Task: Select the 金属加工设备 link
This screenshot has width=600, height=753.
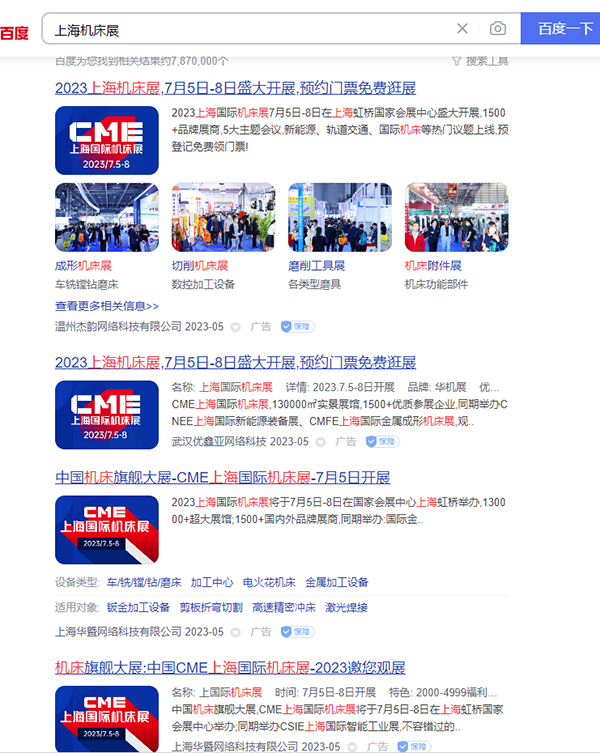Action: click(337, 582)
